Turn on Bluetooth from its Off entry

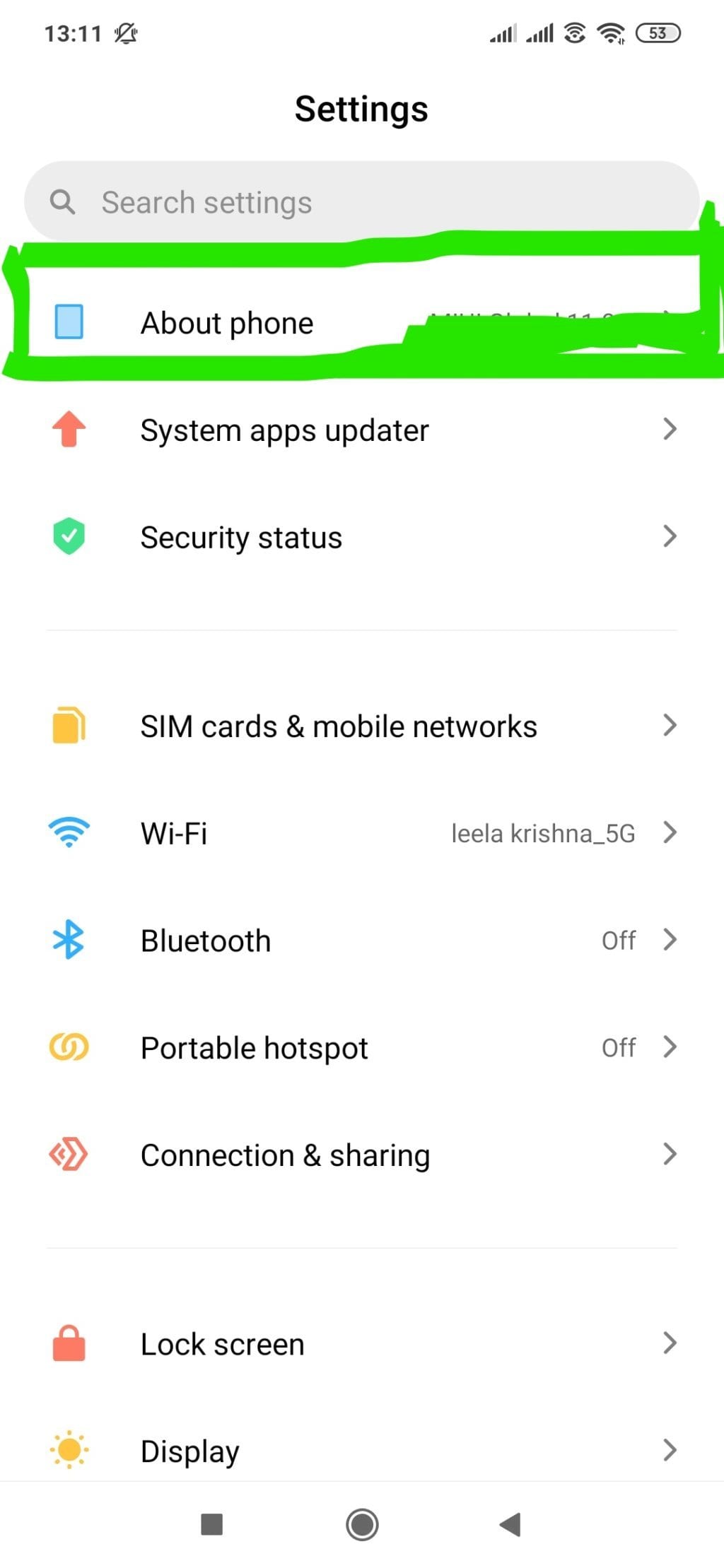(x=618, y=941)
